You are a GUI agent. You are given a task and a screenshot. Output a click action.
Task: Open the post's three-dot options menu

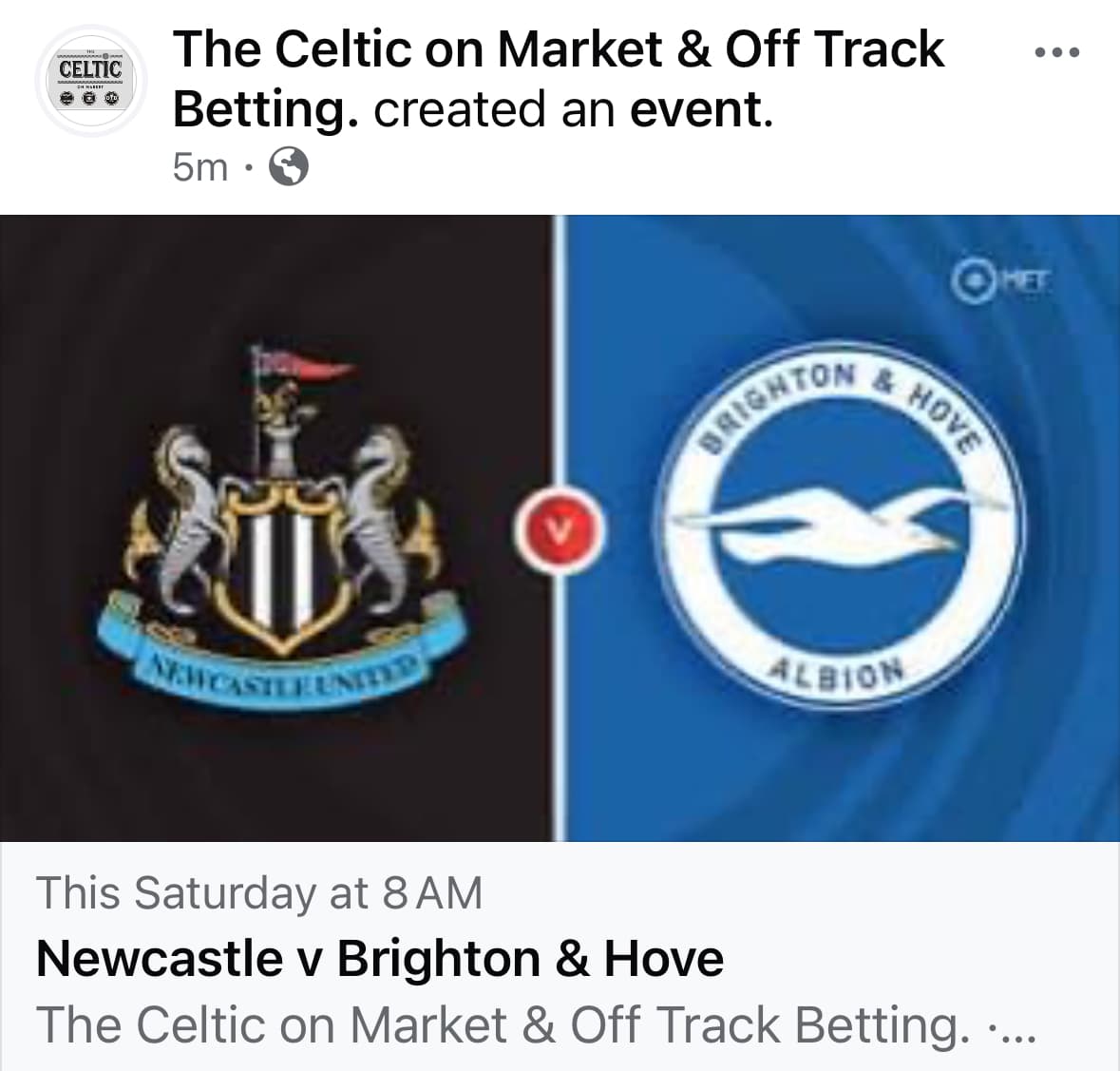[x=1056, y=52]
